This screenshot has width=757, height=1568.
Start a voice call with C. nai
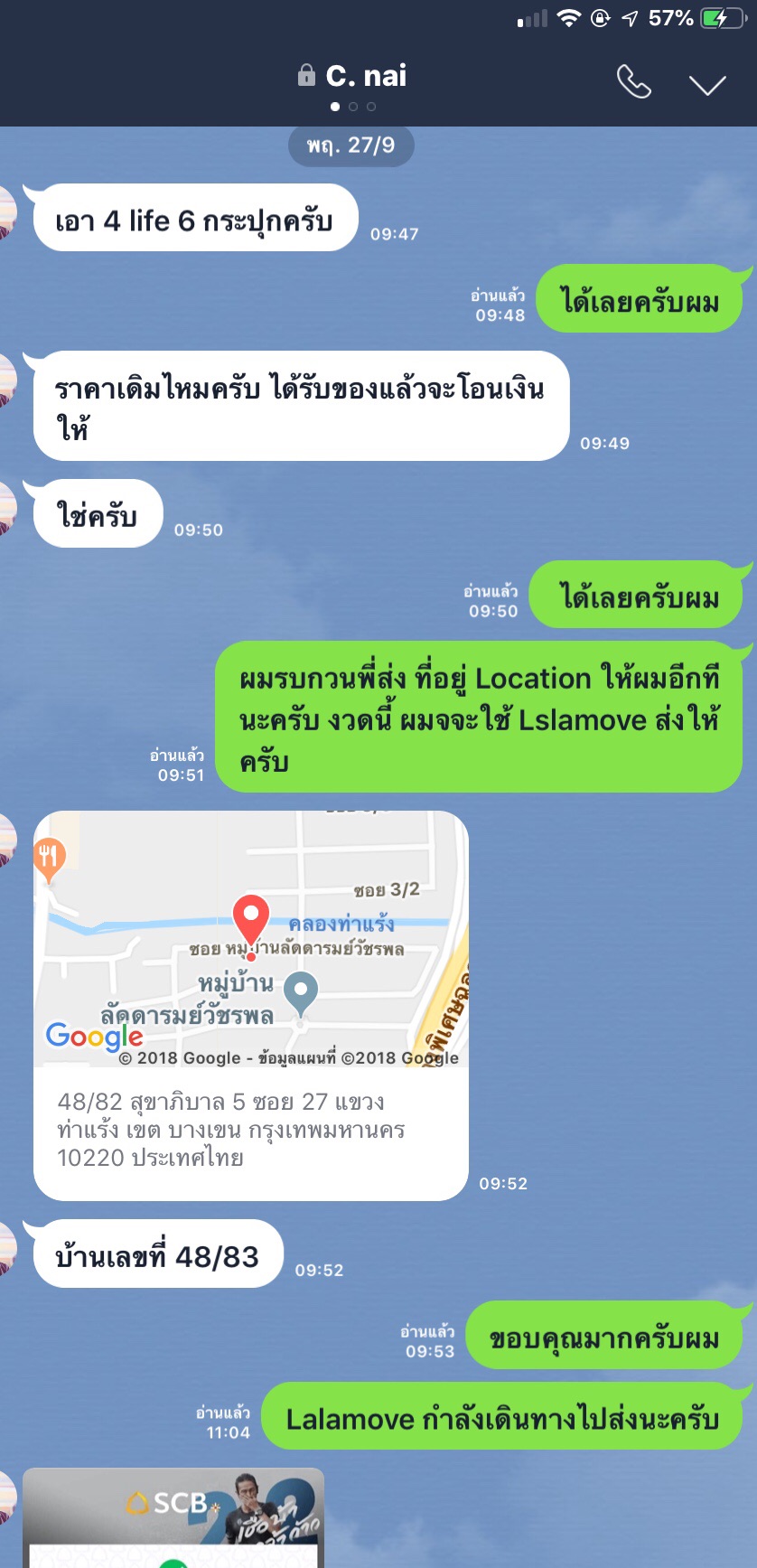click(x=633, y=82)
